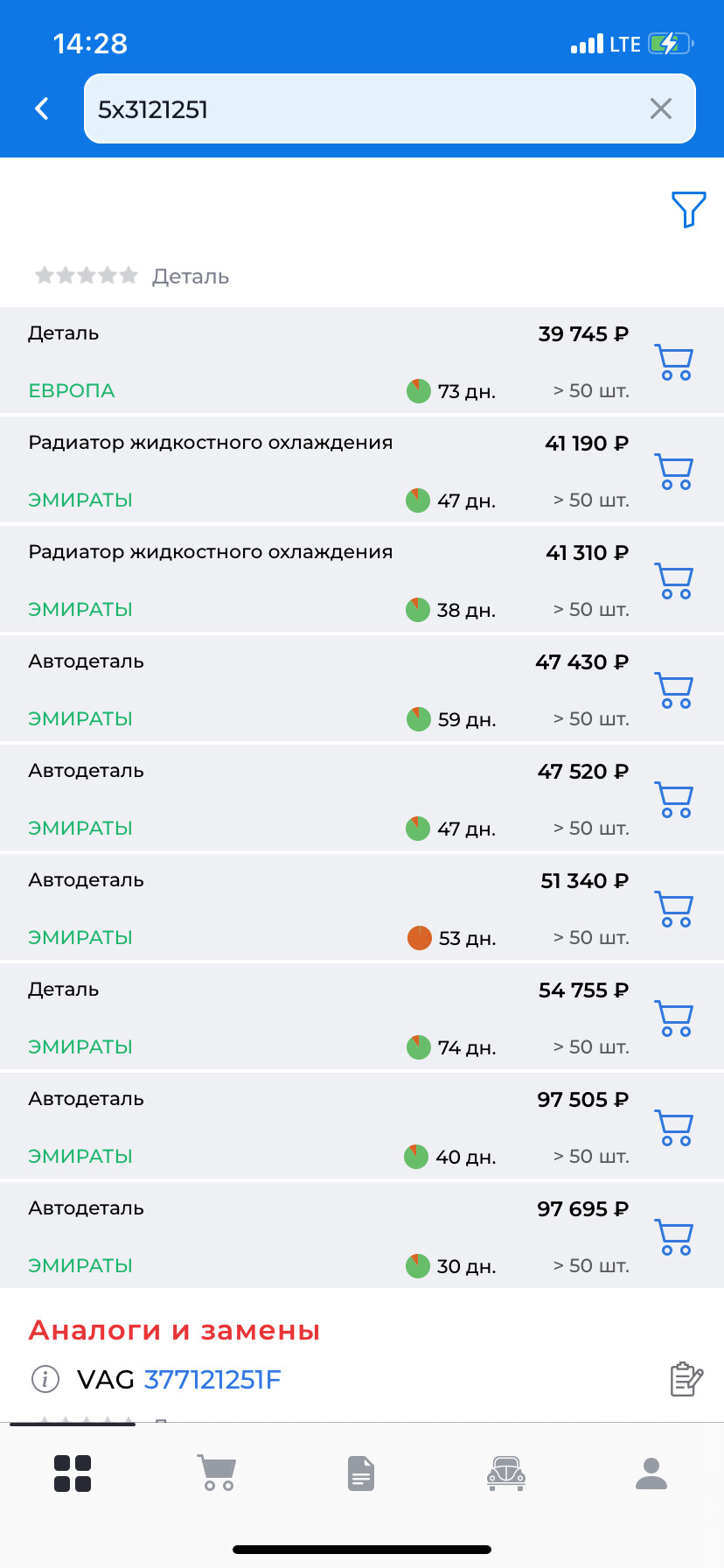Image resolution: width=724 pixels, height=1568 pixels.
Task: Show info for VAG 377121251F
Action: pyautogui.click(x=45, y=1380)
